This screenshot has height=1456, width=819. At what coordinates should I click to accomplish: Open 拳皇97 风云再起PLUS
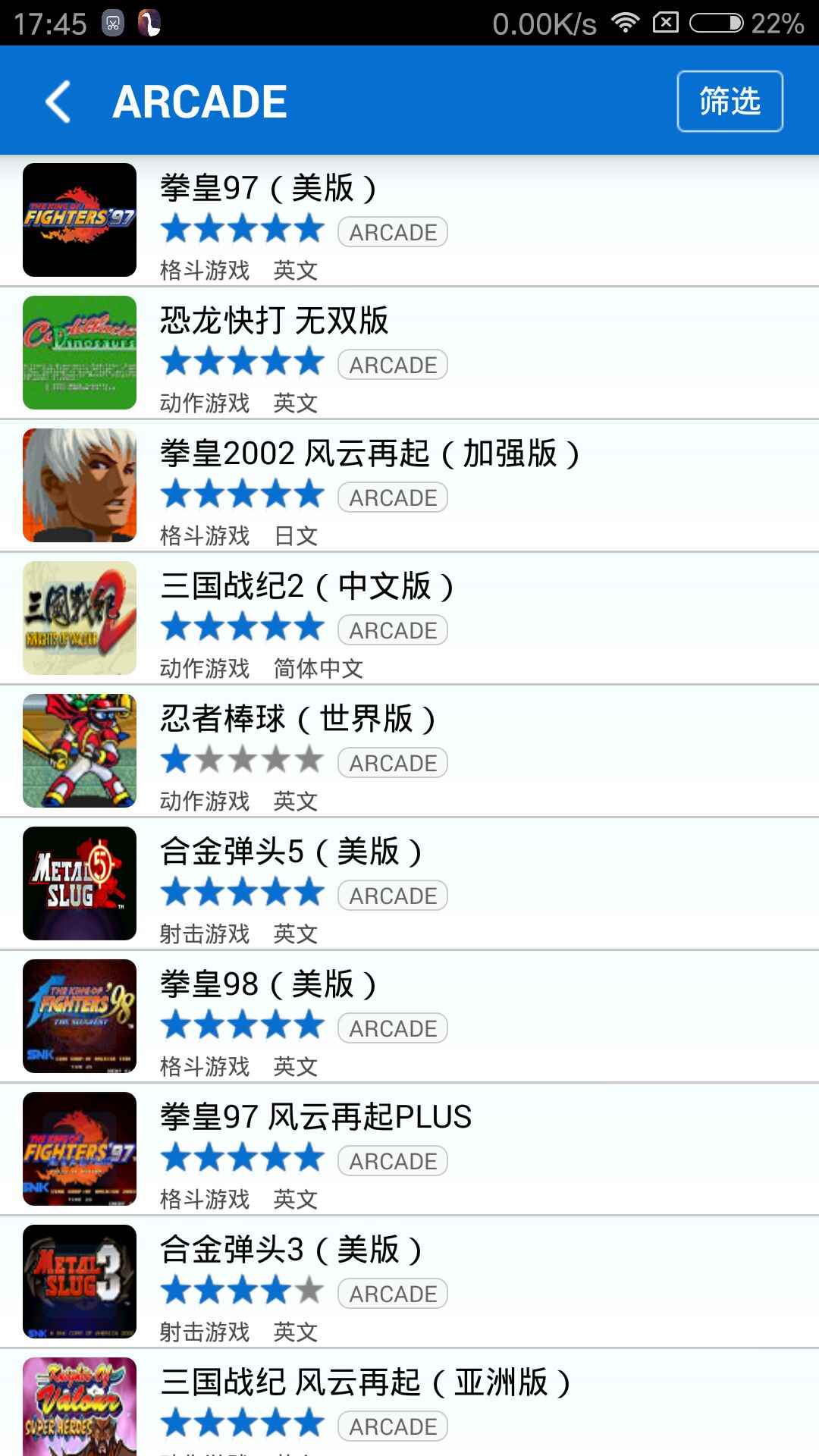tap(409, 1149)
